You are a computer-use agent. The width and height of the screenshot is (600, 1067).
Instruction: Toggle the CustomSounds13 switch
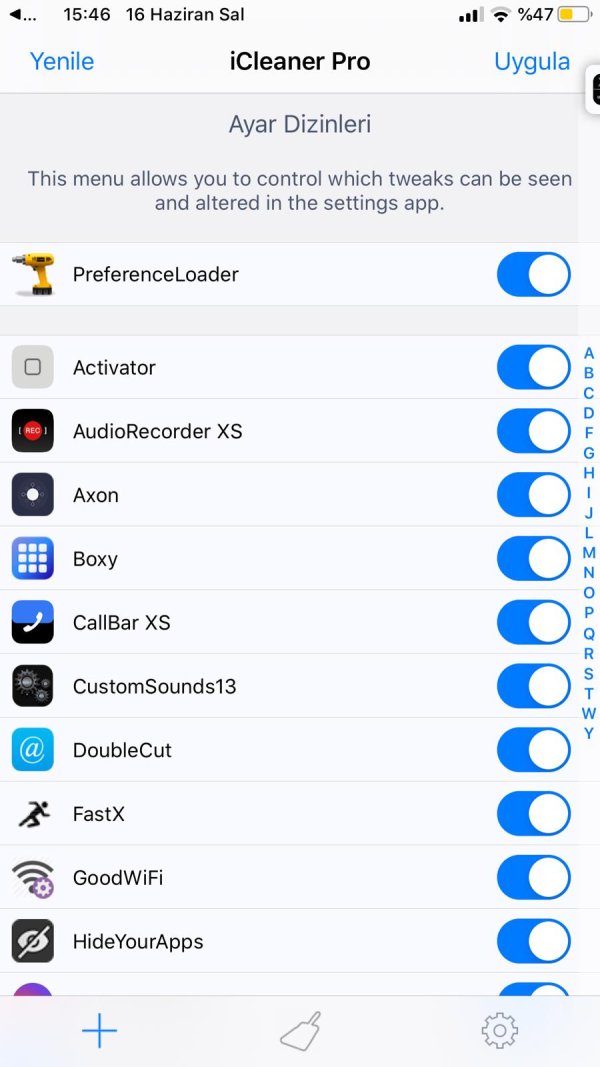tap(533, 686)
